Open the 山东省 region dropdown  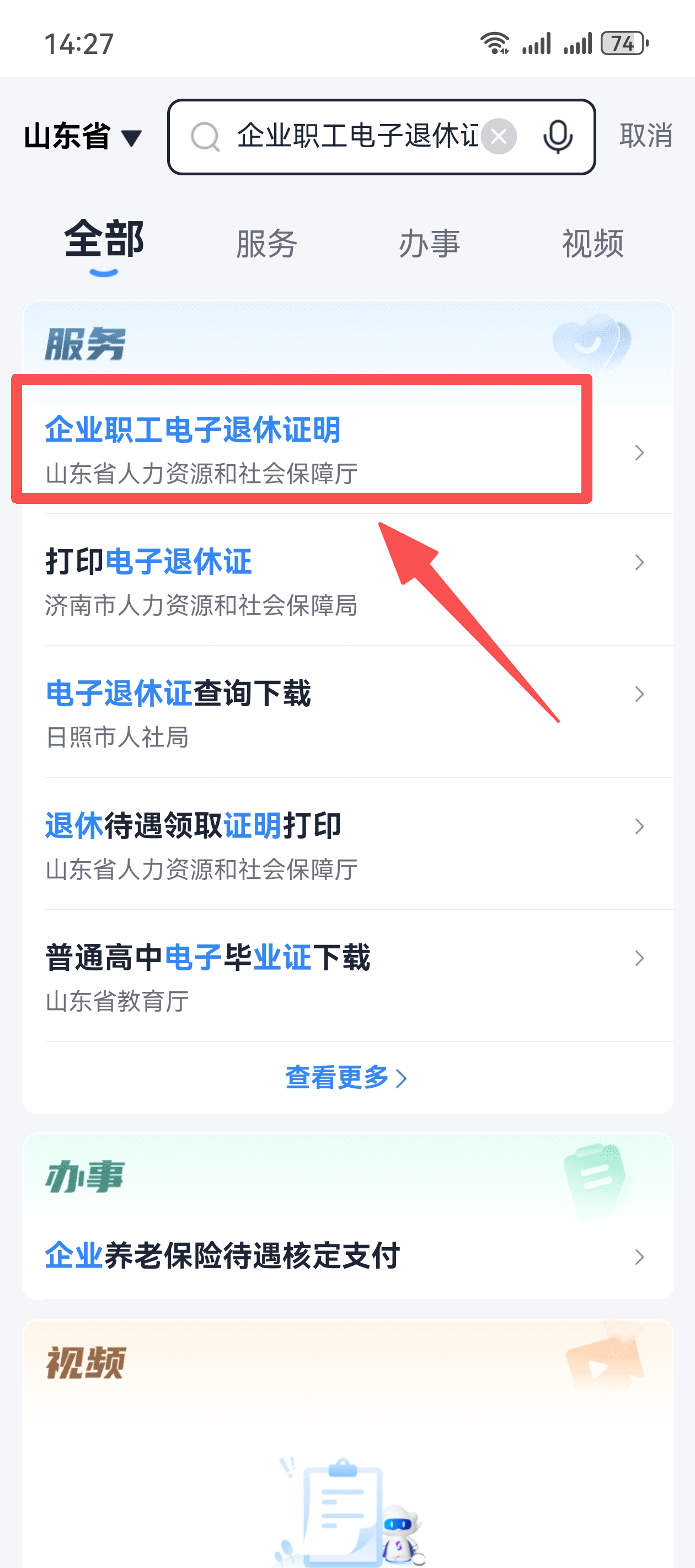(83, 136)
